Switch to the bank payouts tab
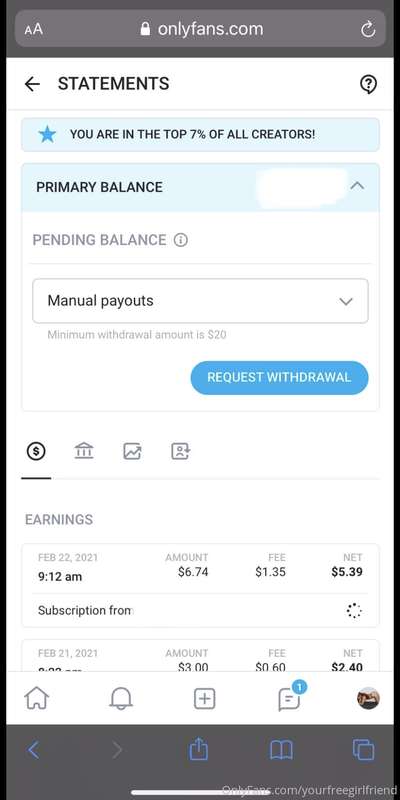 (84, 451)
